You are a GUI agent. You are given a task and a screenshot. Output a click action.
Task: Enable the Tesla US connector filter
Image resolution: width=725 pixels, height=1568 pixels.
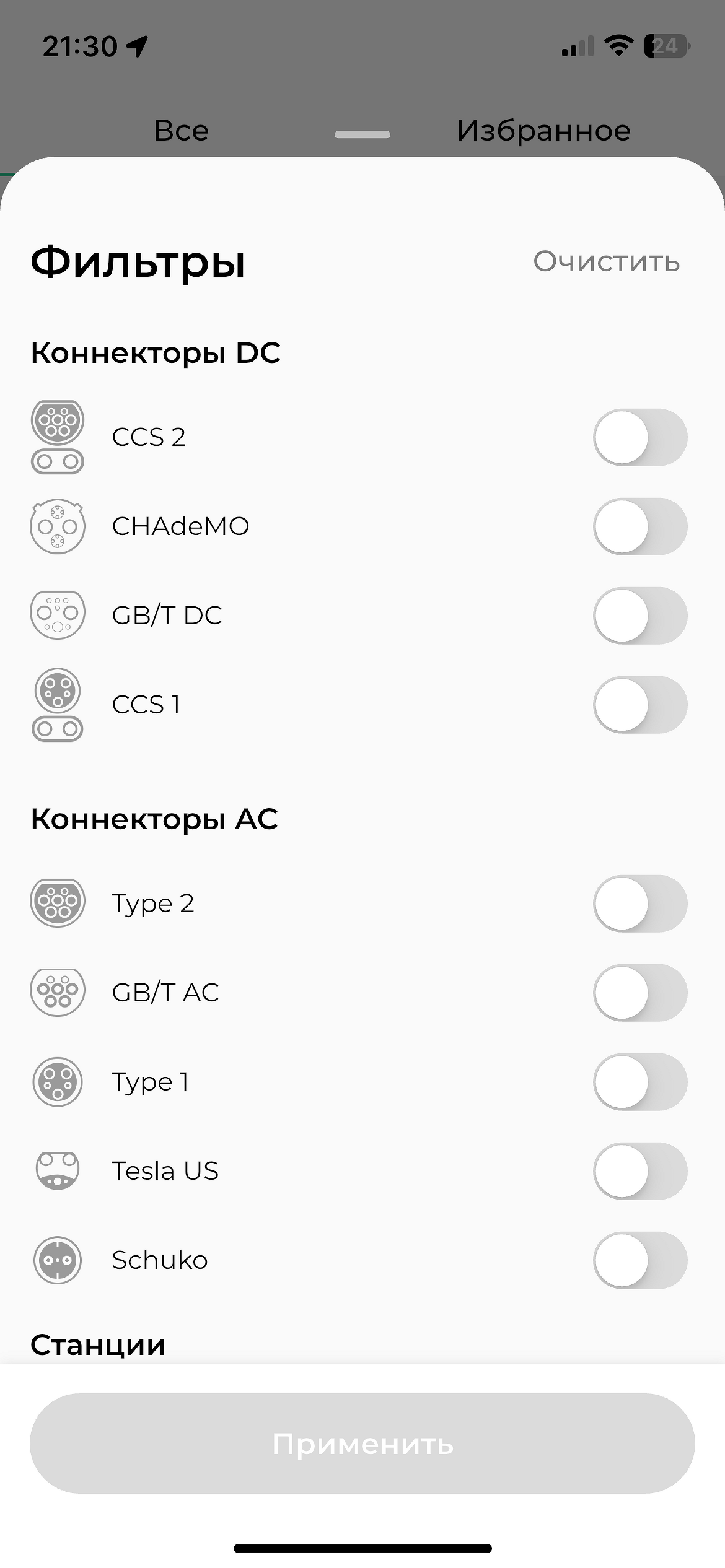pyautogui.click(x=640, y=1171)
